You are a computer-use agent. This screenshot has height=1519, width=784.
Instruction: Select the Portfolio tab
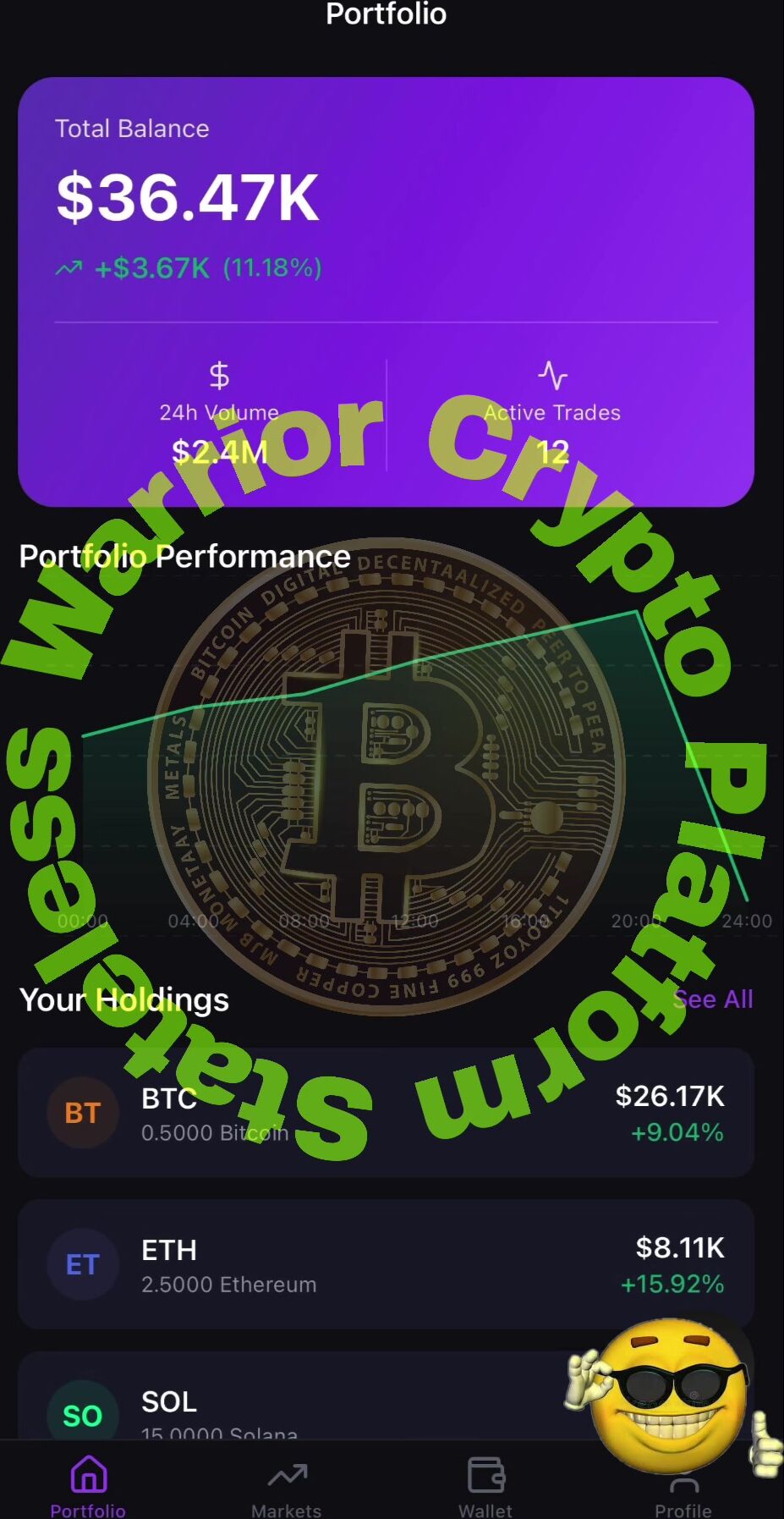[x=88, y=1487]
